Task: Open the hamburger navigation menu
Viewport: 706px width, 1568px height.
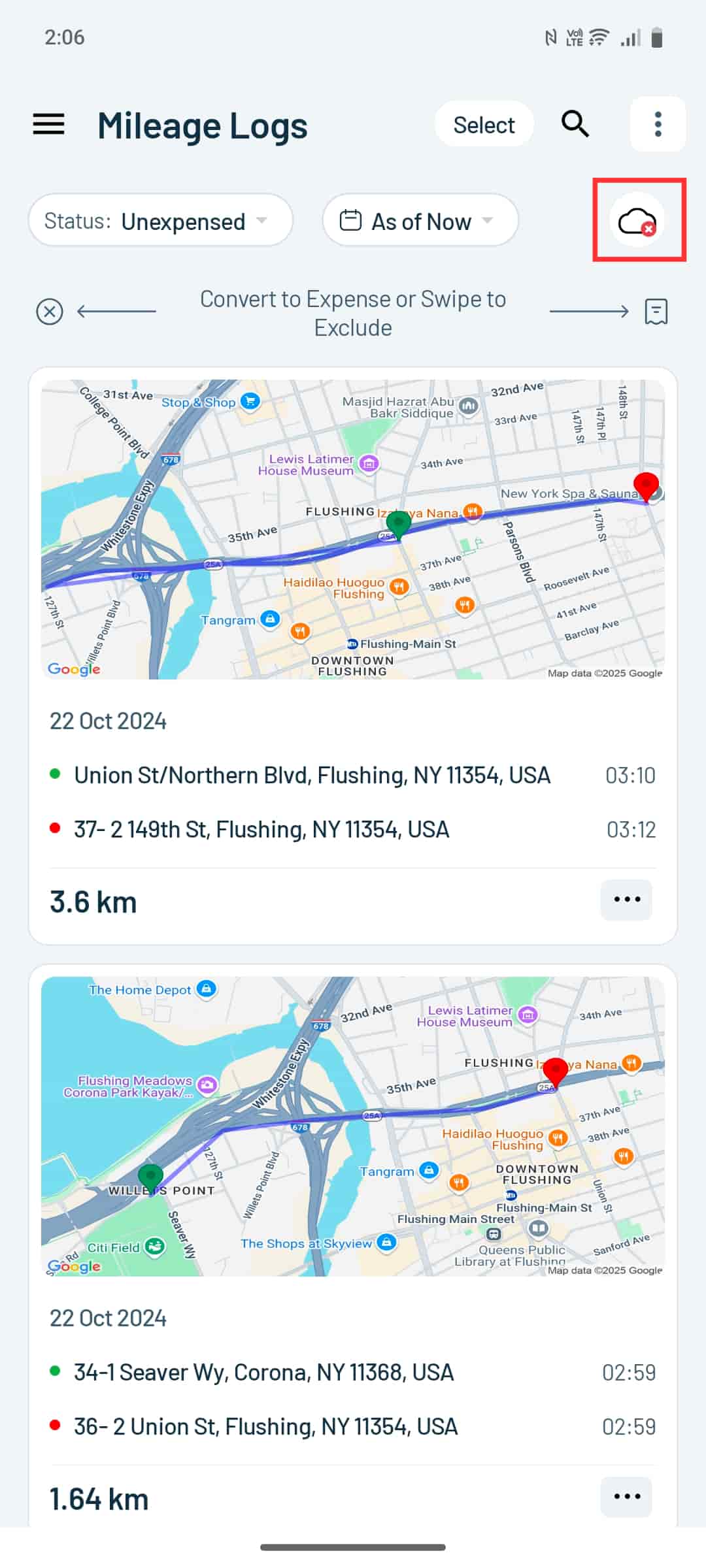Action: (49, 124)
